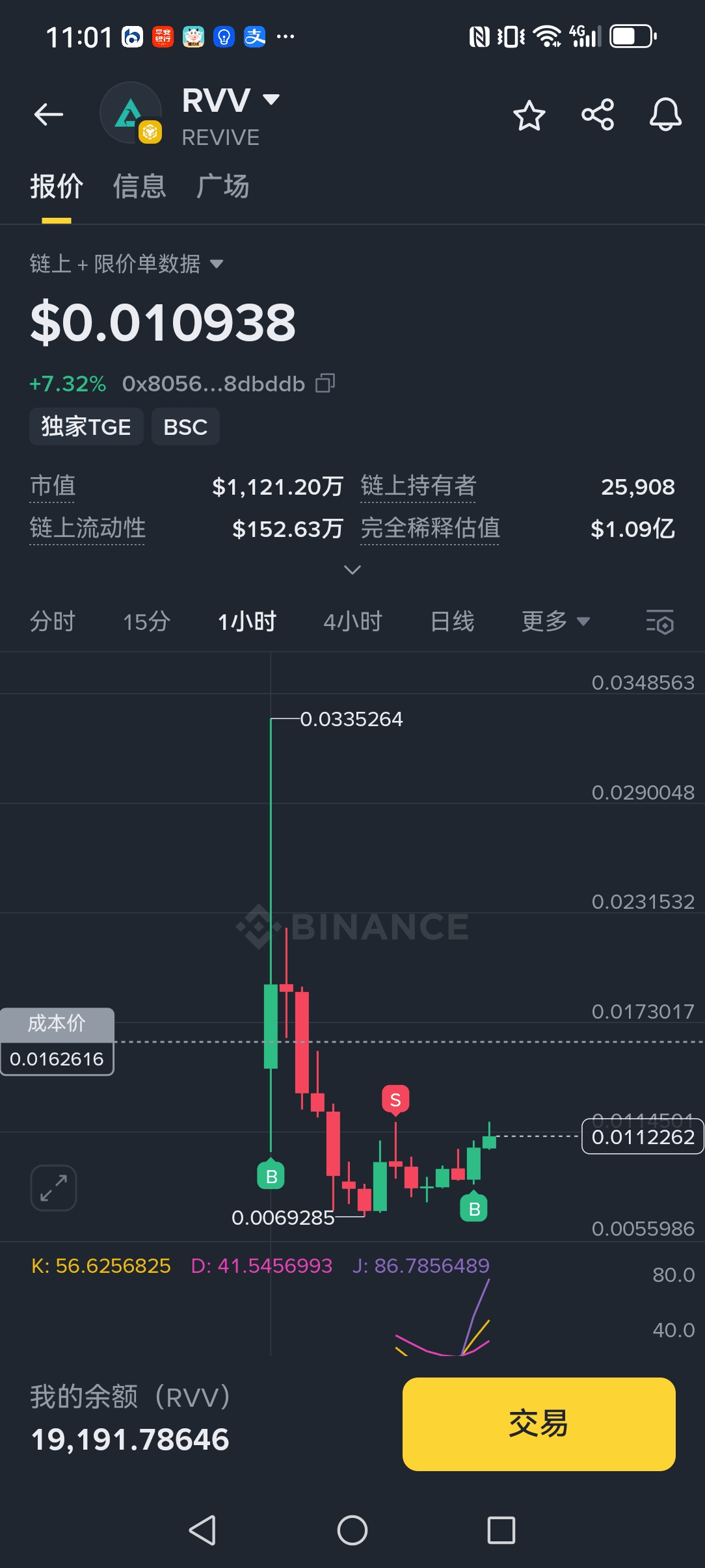Share this RVV token page

[x=598, y=115]
